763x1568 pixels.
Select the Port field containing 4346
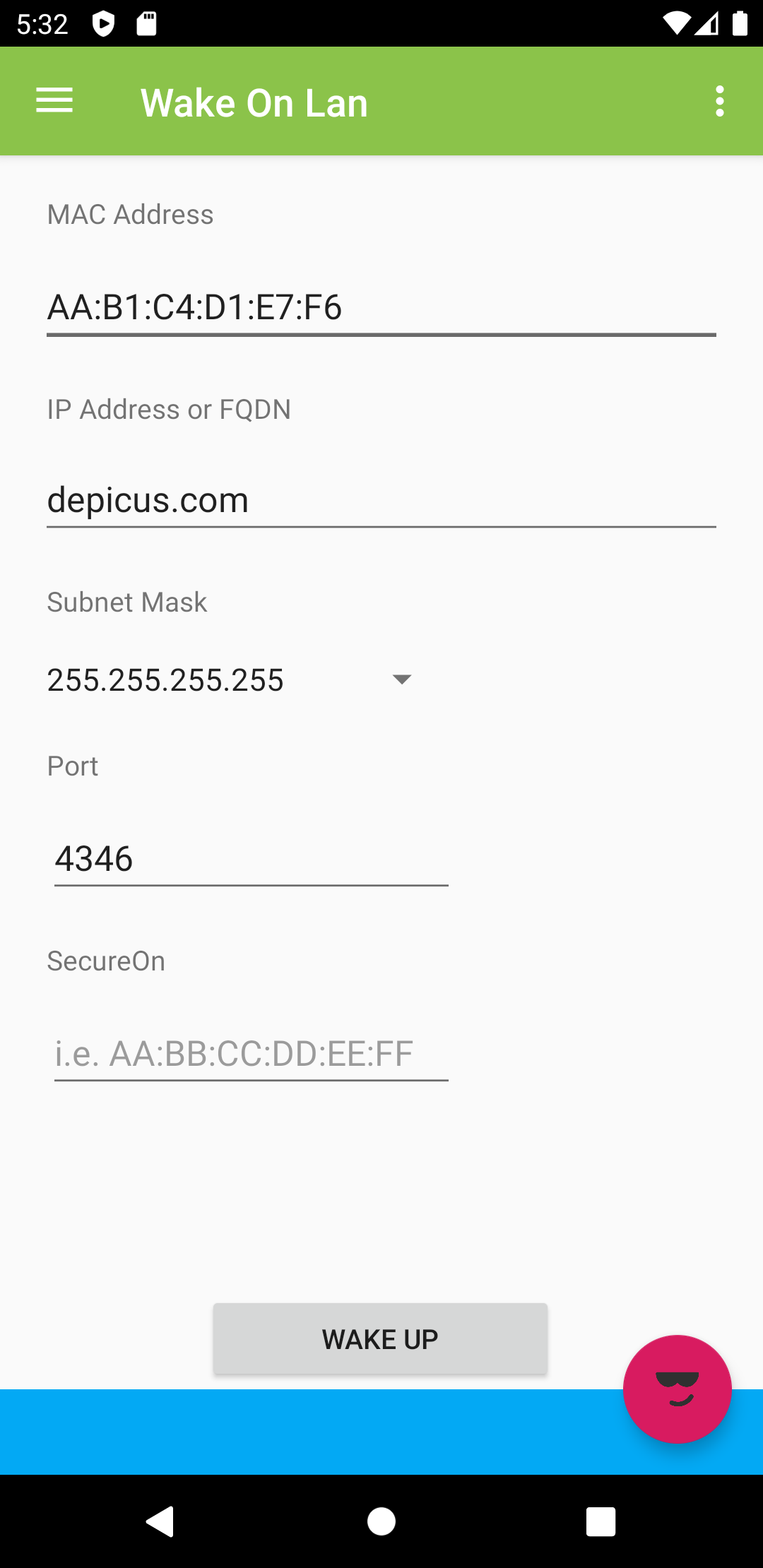pyautogui.click(x=251, y=859)
